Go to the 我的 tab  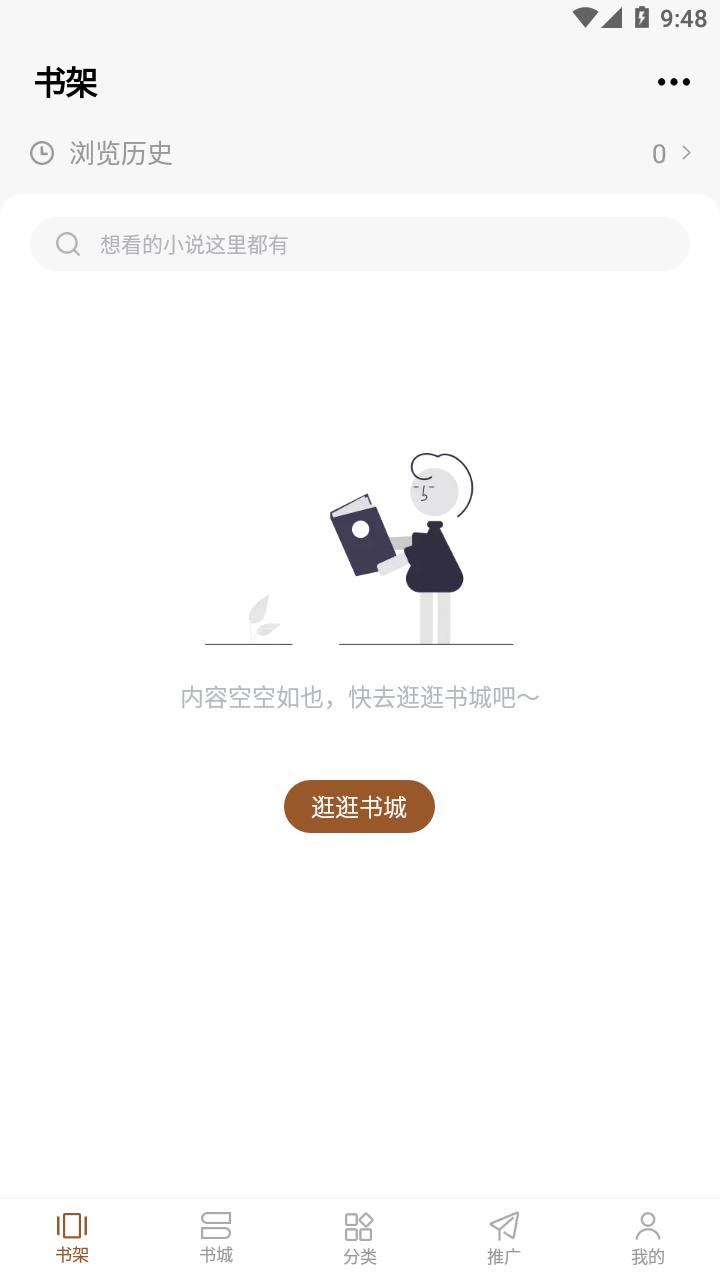647,1238
